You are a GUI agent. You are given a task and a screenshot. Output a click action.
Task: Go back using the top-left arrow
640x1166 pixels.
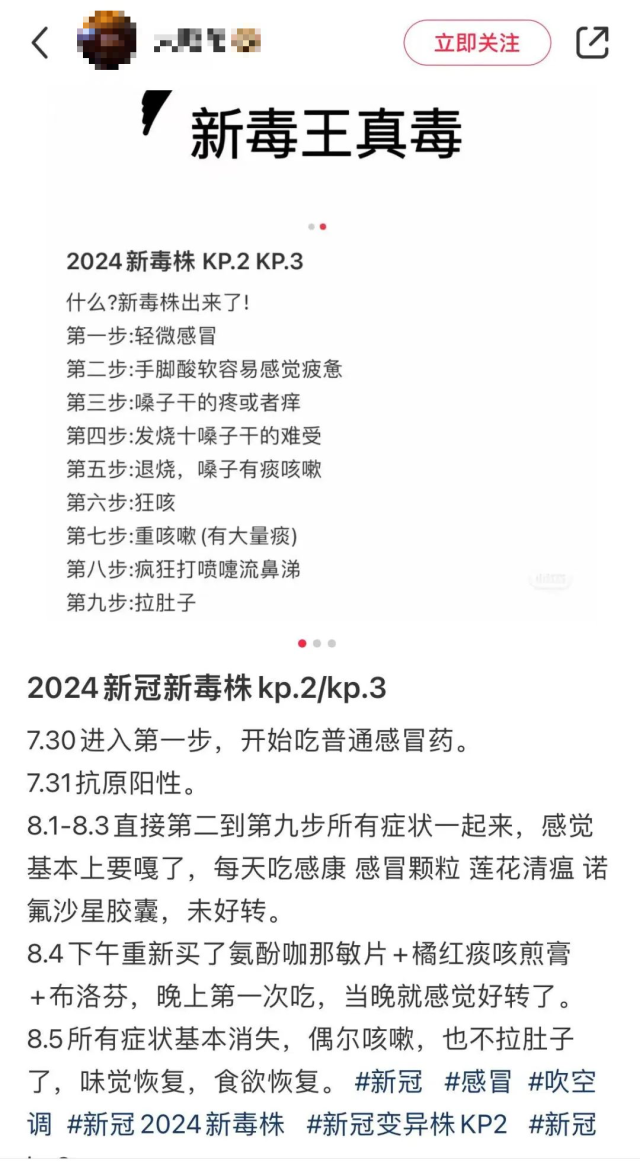[x=40, y=43]
